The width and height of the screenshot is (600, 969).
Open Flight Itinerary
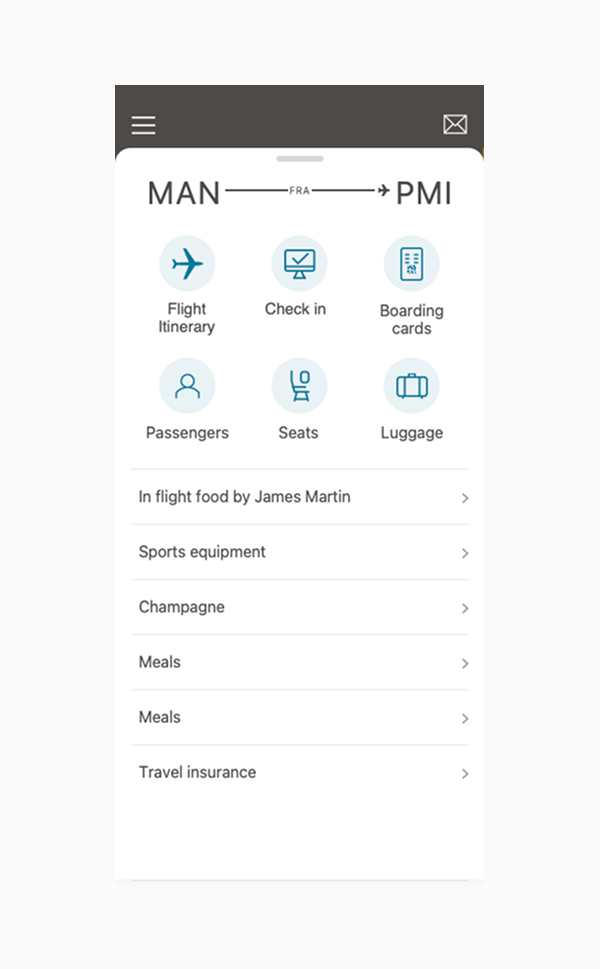click(187, 265)
